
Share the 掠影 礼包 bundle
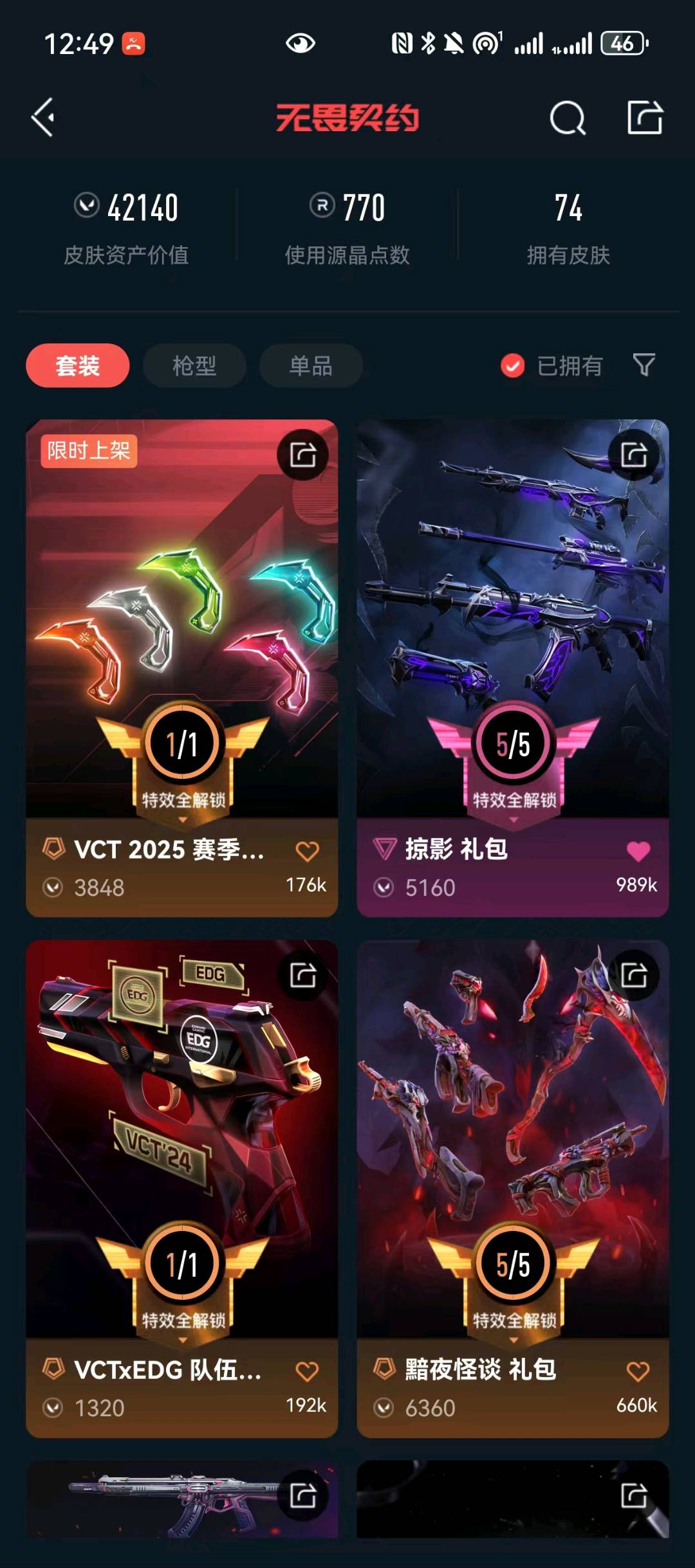pyautogui.click(x=634, y=455)
